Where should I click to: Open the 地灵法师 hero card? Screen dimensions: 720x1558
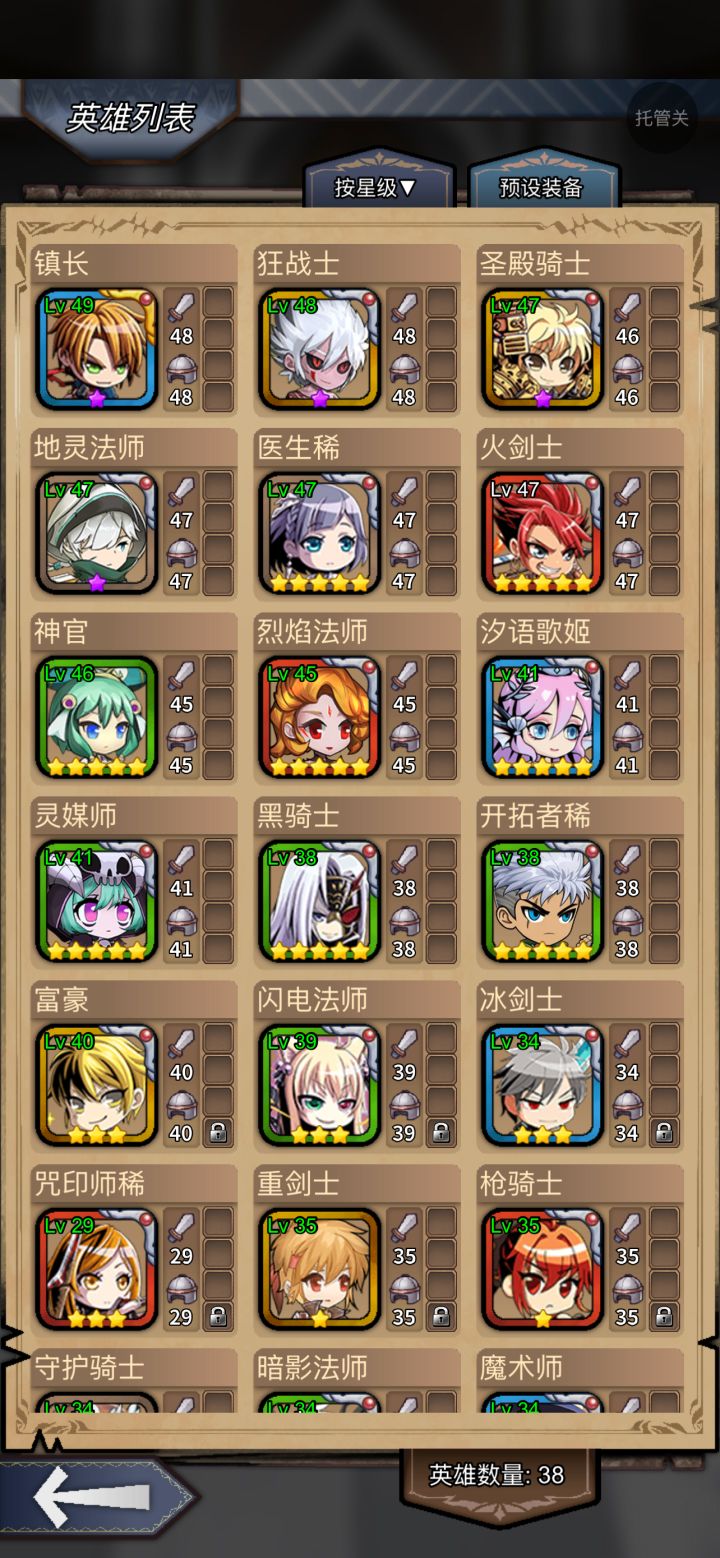pyautogui.click(x=134, y=512)
